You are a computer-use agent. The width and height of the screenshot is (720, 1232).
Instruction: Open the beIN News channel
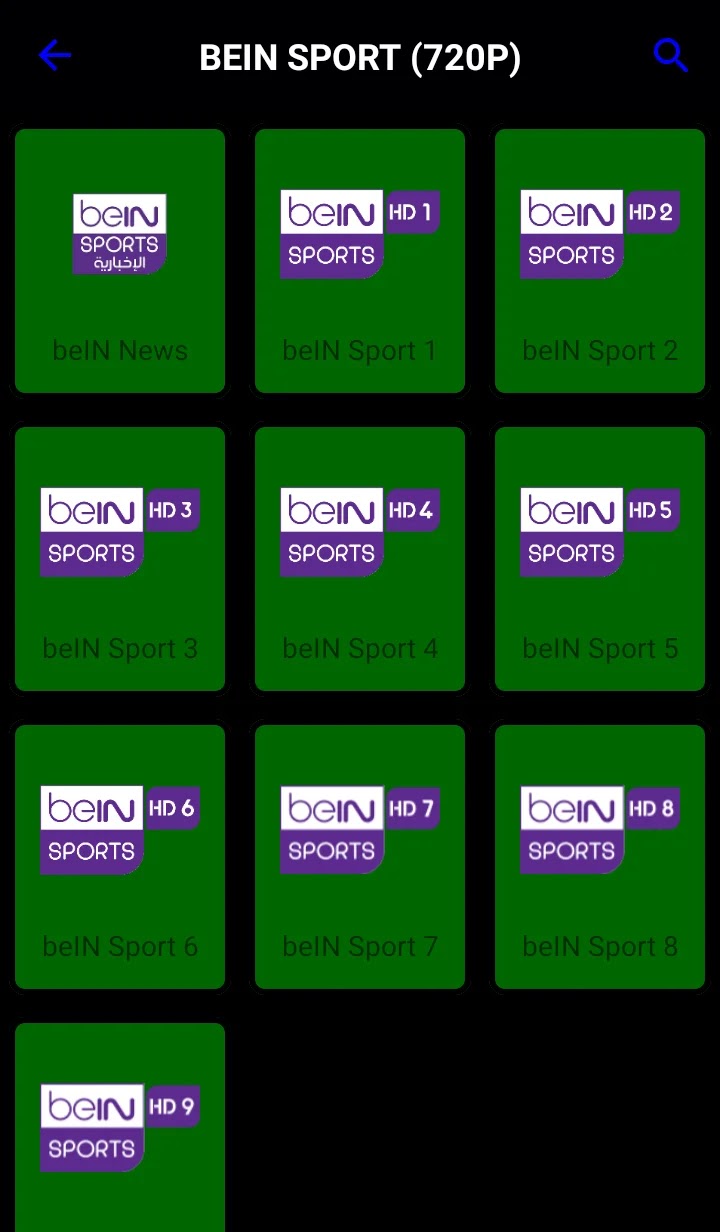[120, 261]
